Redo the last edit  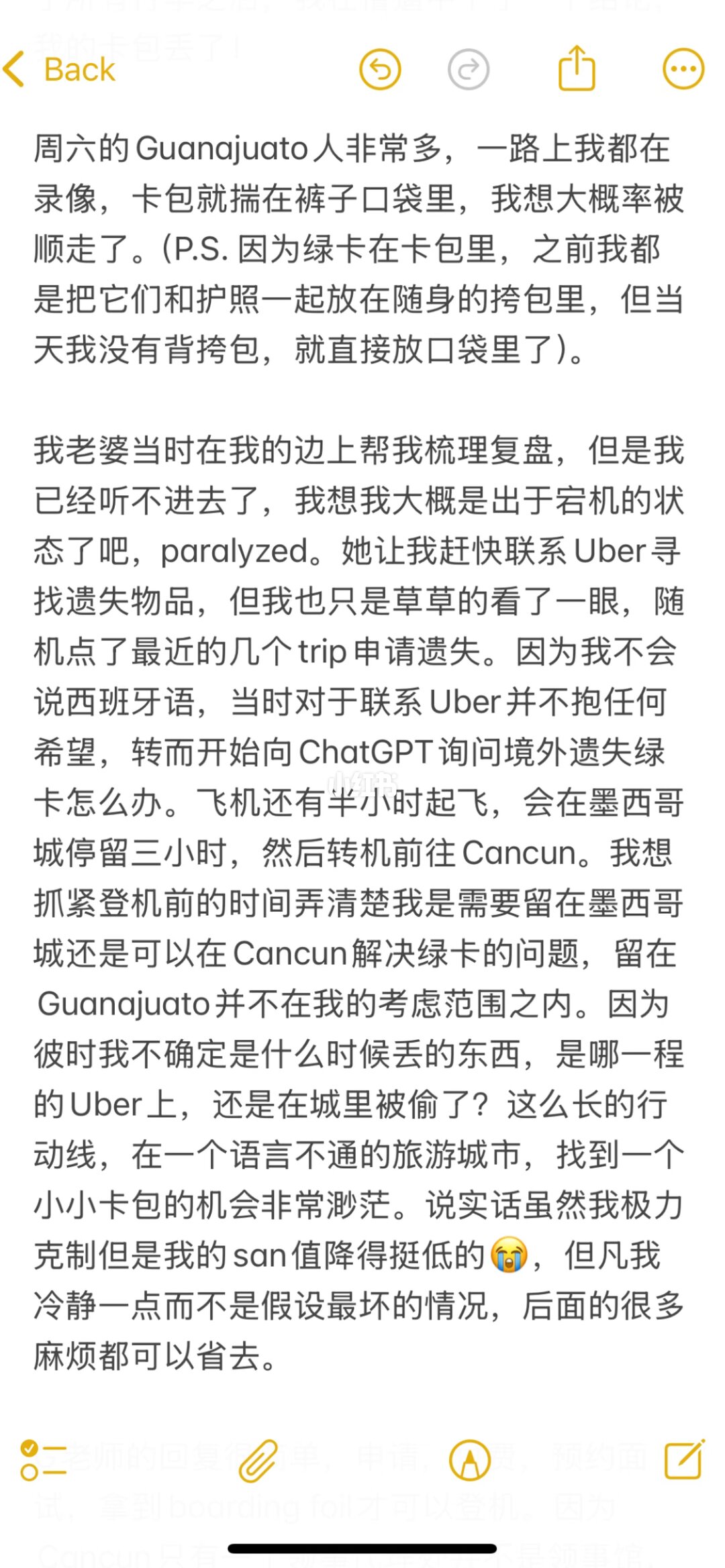pyautogui.click(x=468, y=69)
